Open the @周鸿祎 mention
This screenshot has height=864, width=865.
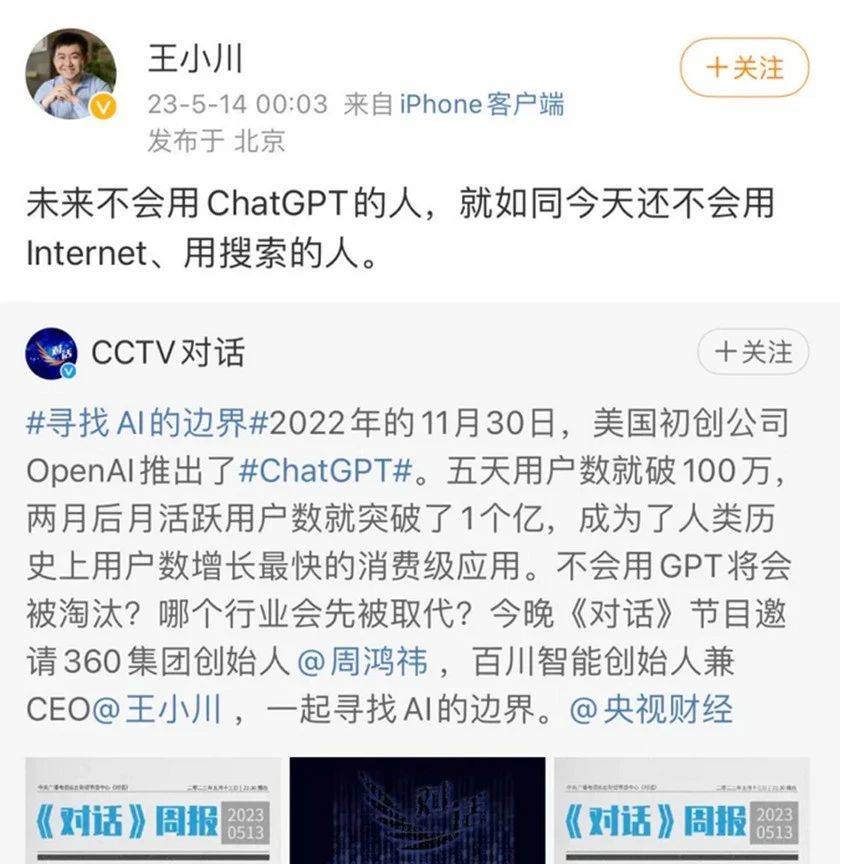pyautogui.click(x=363, y=661)
